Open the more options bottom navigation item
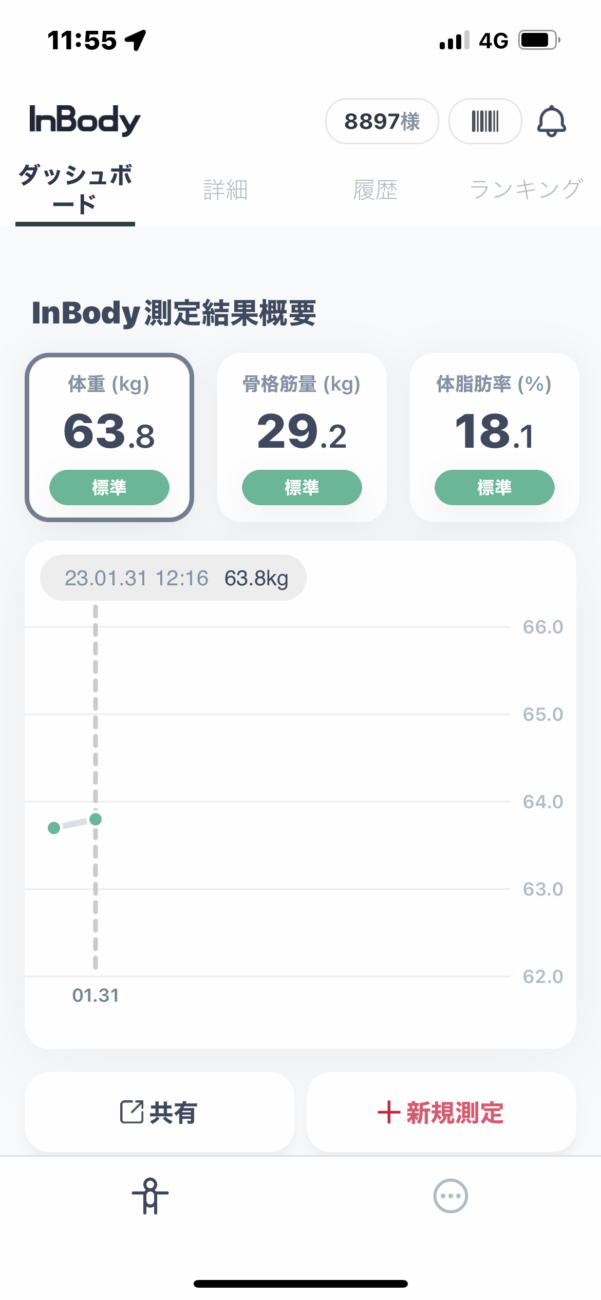This screenshot has height=1300, width=601. 451,1196
